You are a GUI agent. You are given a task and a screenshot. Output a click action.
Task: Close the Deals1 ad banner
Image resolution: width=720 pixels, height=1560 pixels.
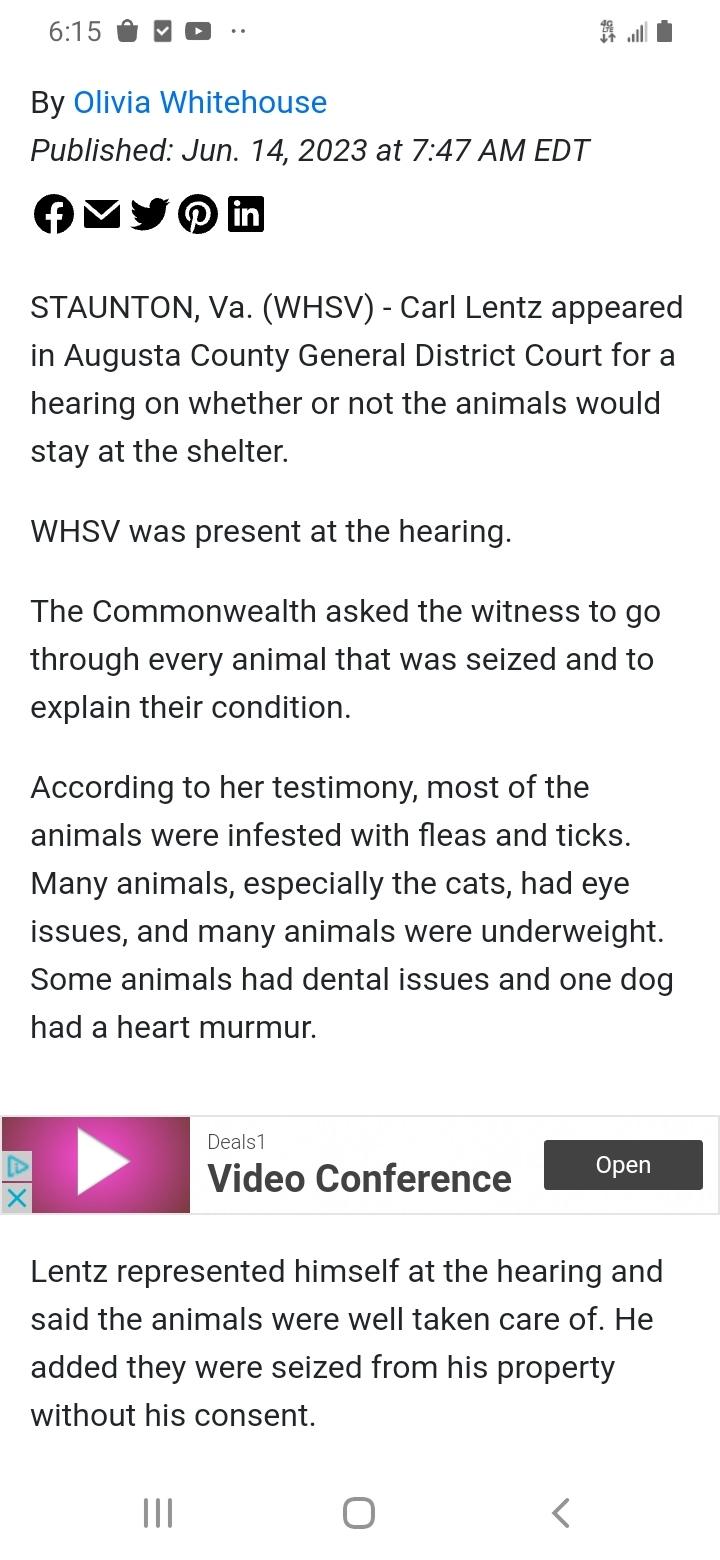17,1197
